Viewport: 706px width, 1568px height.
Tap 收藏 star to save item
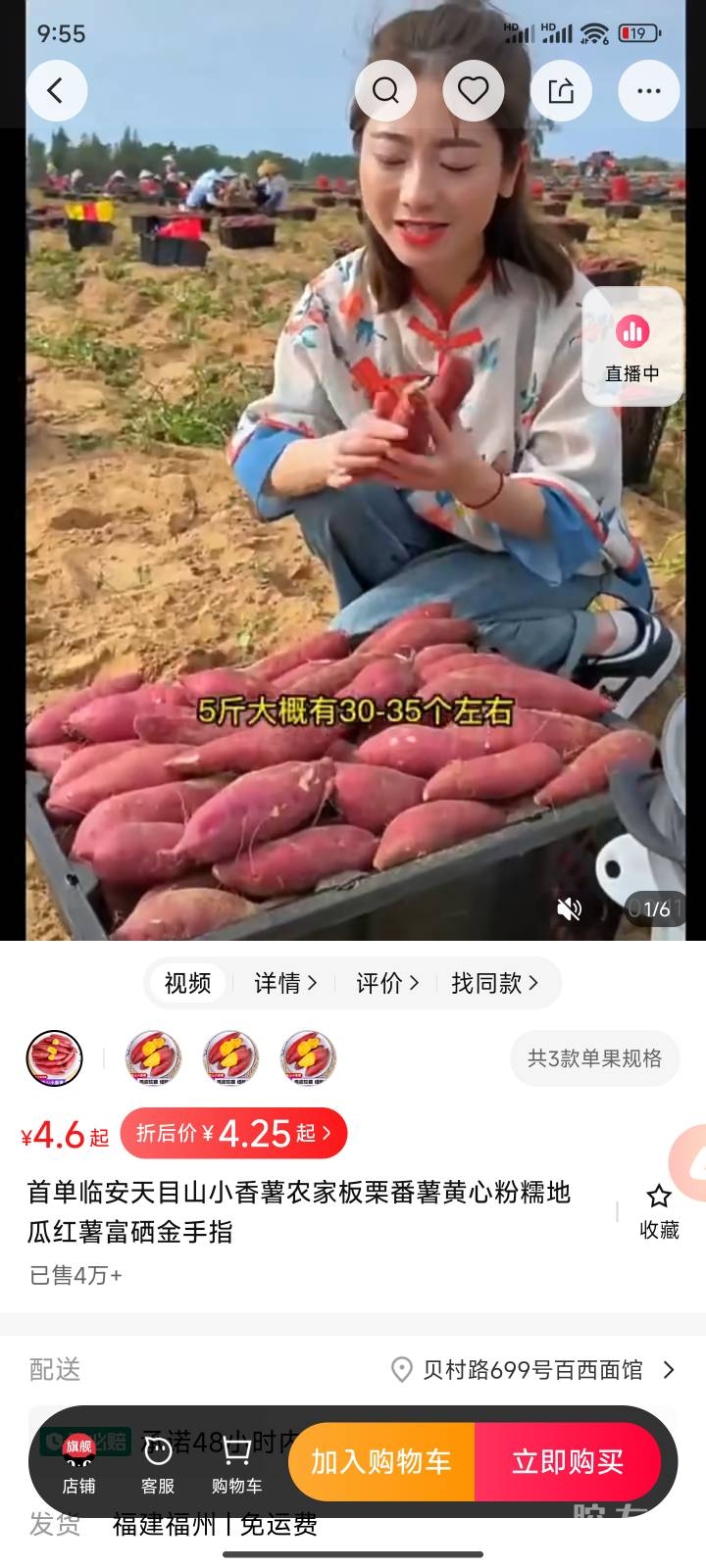[x=659, y=1211]
